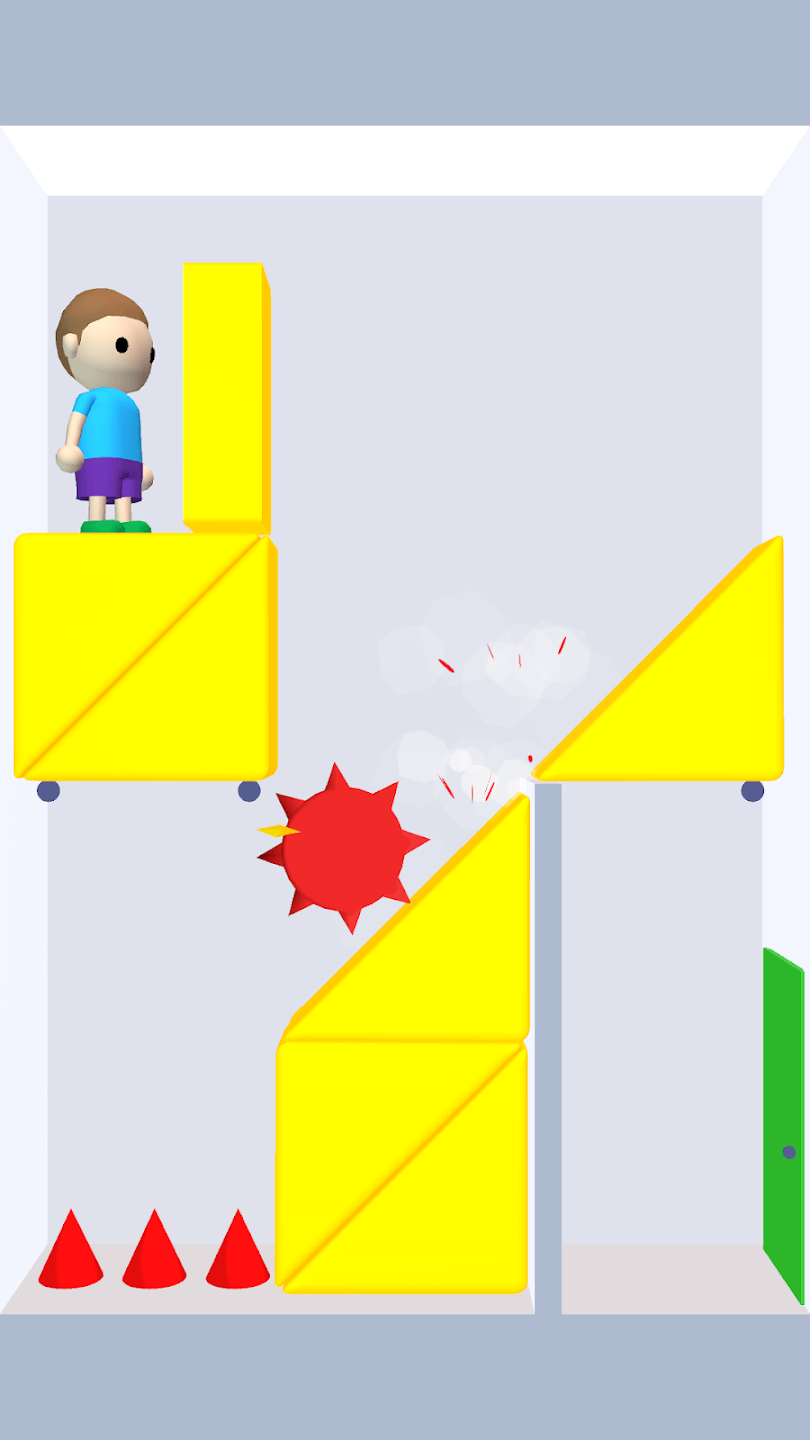Tap the tall yellow bar beside the boy
Viewport: 810px width, 1440px height.
pyautogui.click(x=224, y=397)
